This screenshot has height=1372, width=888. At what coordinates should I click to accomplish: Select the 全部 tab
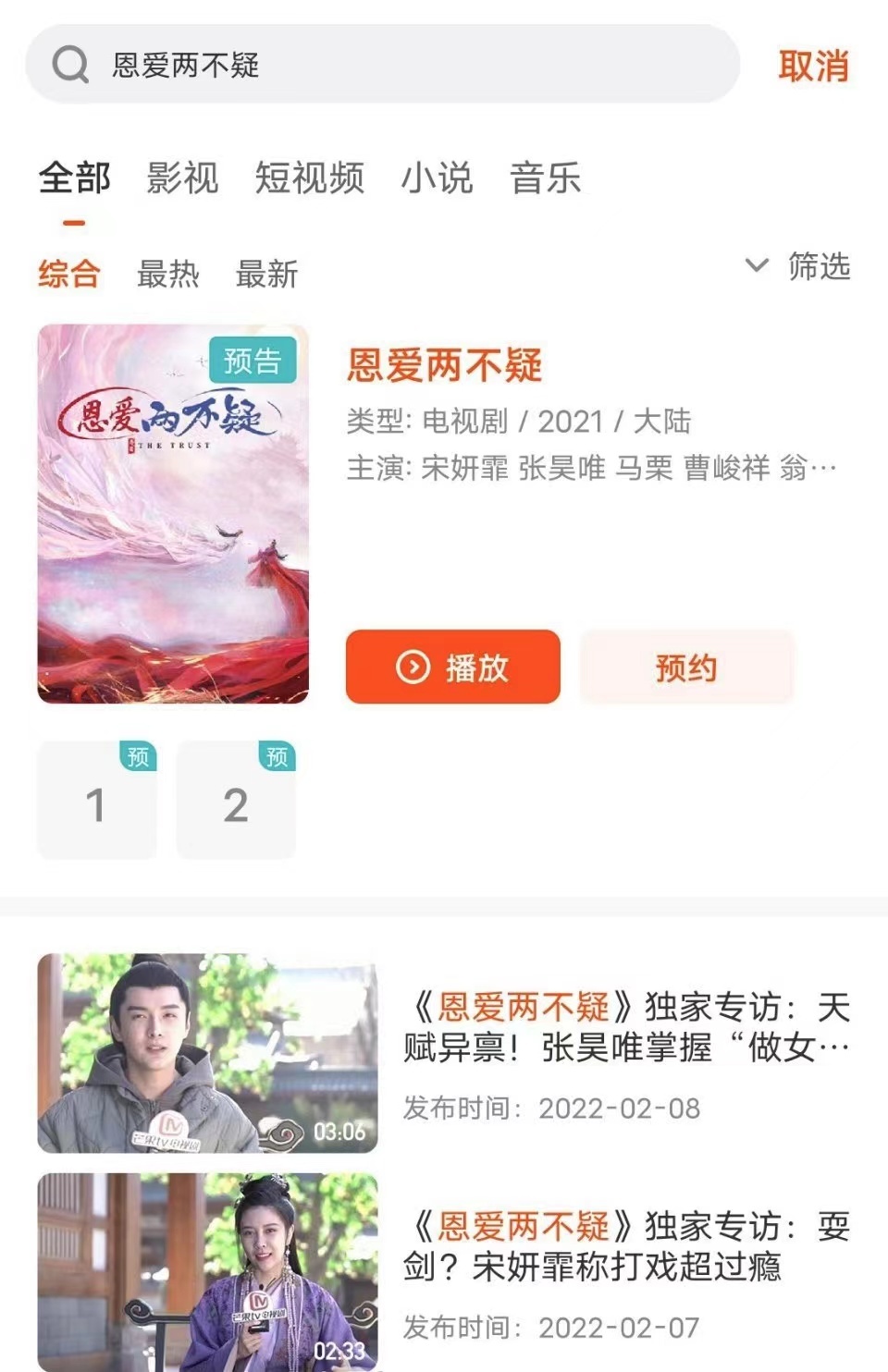point(74,178)
